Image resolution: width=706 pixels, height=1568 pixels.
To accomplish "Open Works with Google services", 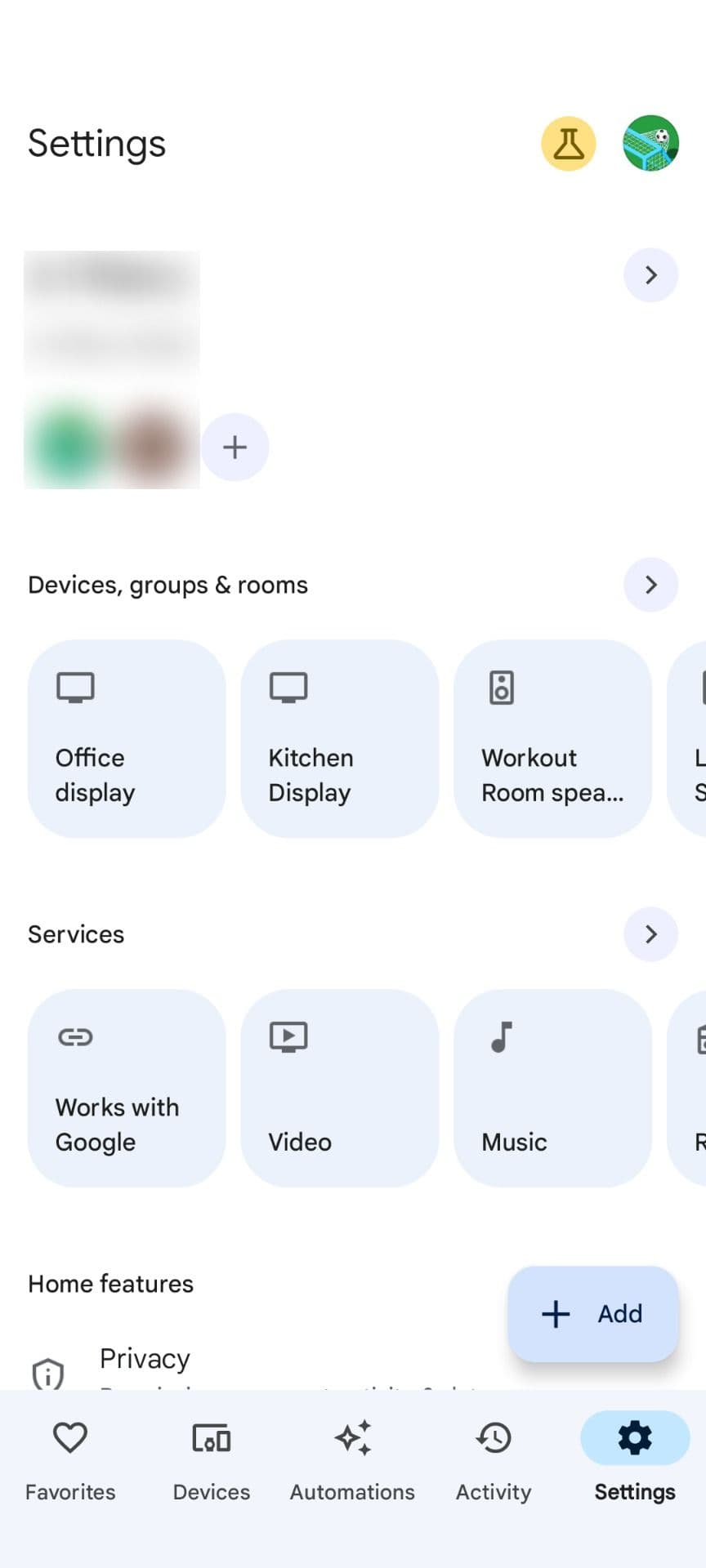I will [x=127, y=1087].
